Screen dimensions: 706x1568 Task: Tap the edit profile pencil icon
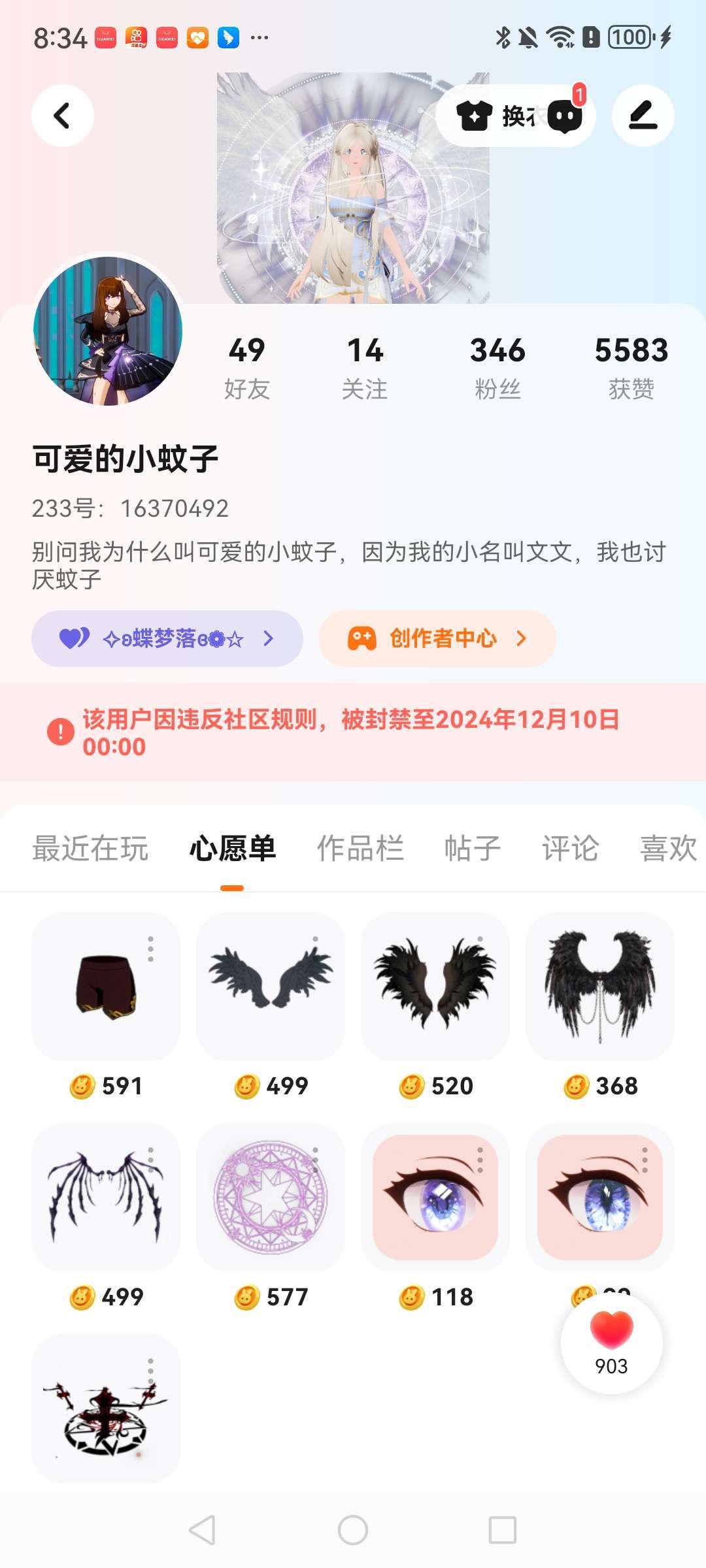click(x=643, y=116)
